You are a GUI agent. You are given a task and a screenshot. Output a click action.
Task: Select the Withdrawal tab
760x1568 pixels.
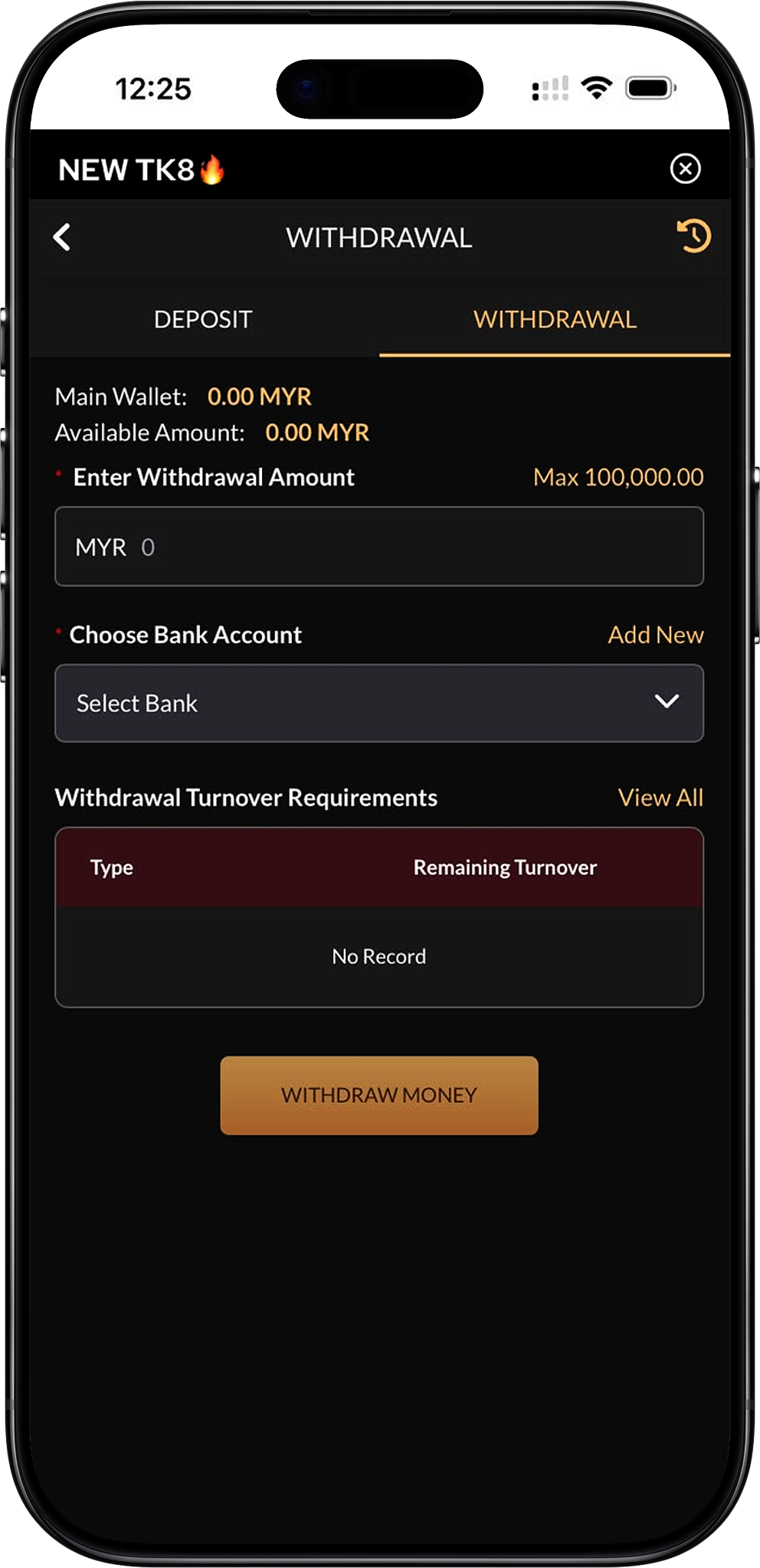(555, 319)
